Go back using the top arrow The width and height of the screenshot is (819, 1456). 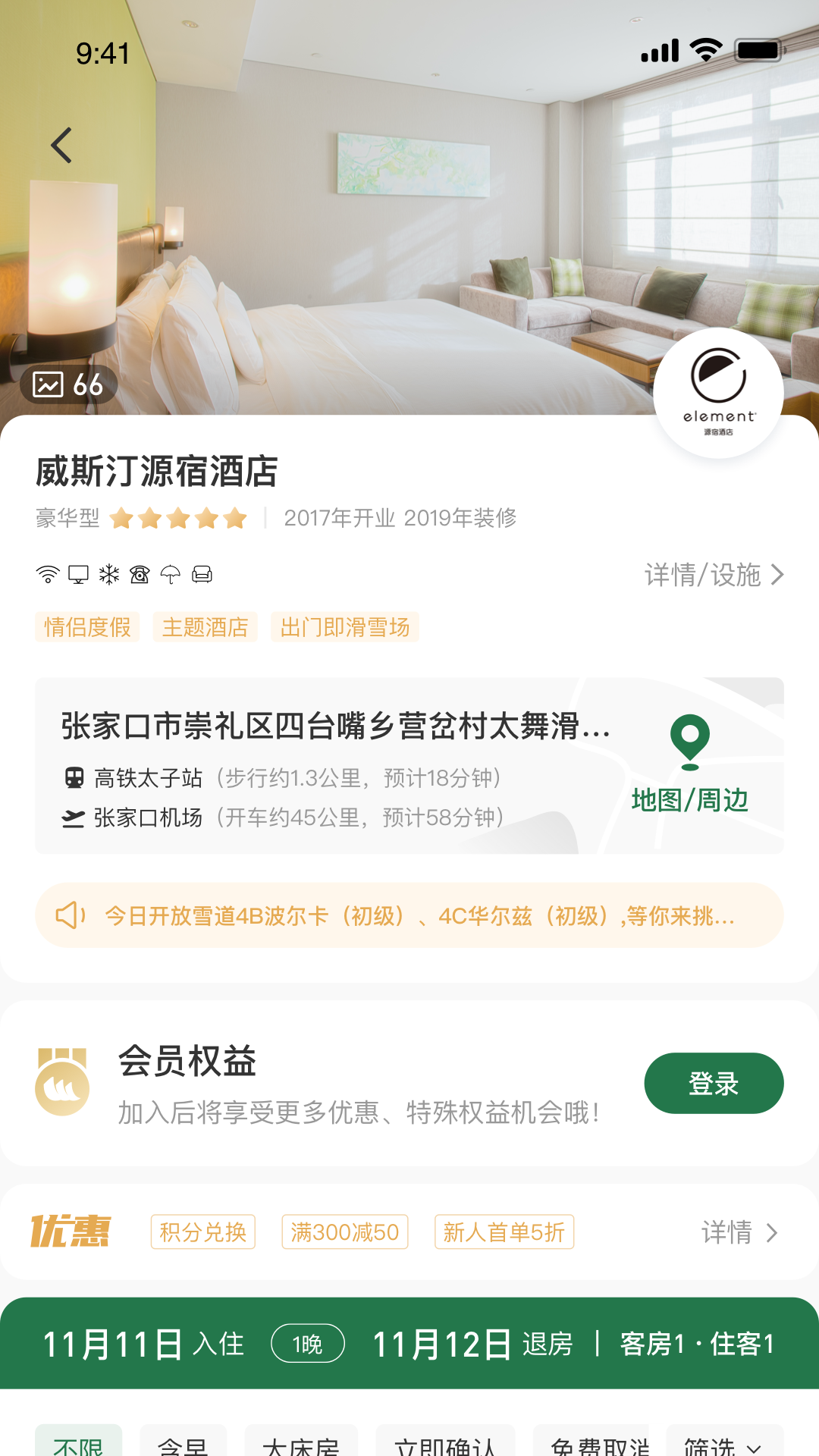(x=61, y=145)
